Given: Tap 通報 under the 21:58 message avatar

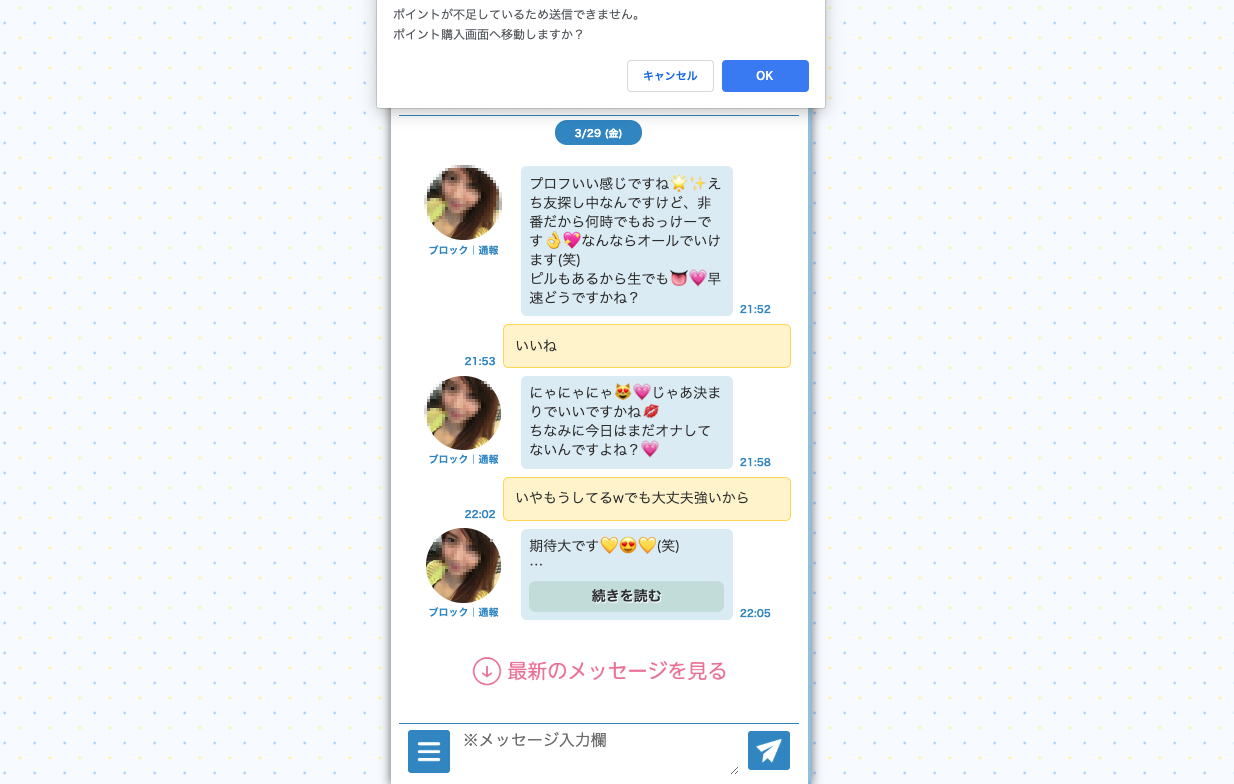Looking at the screenshot, I should (488, 460).
